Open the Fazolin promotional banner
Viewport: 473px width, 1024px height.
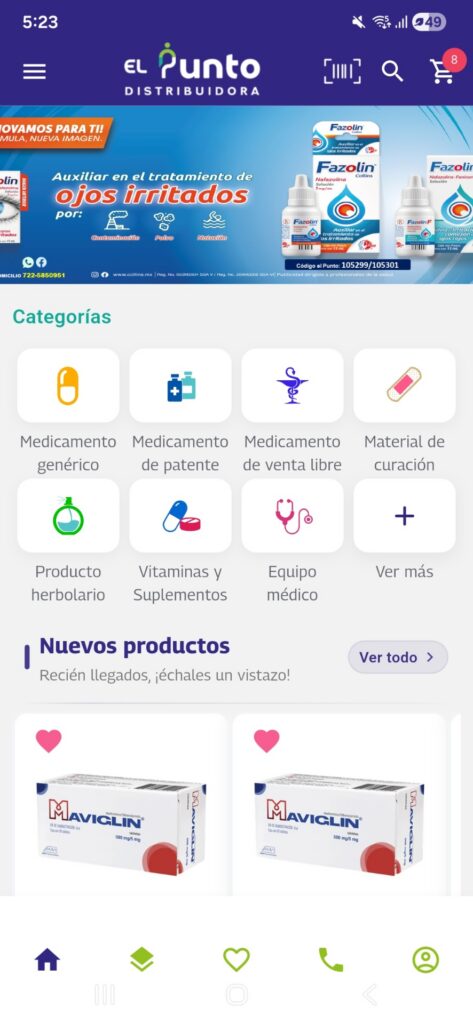(236, 195)
